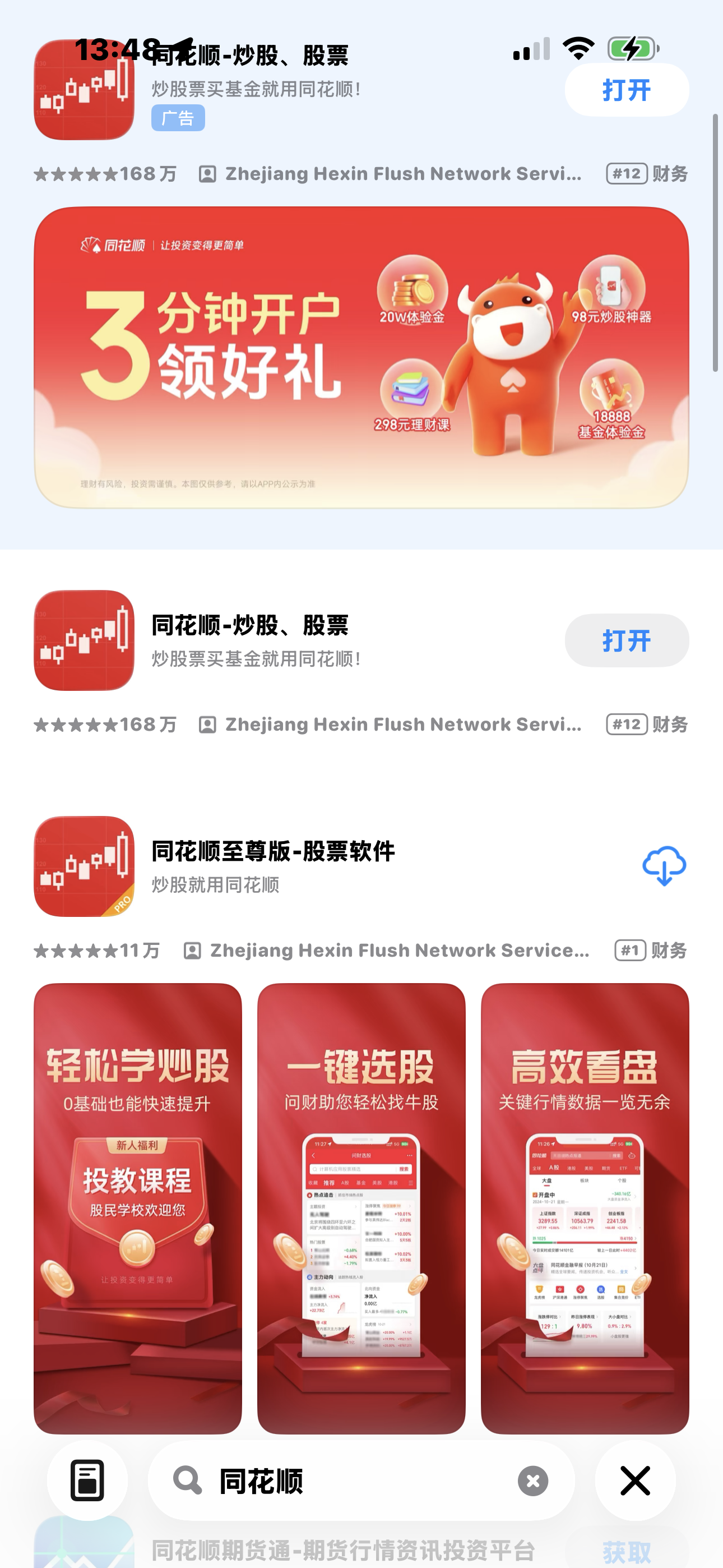Open the Today tab icon at bottom left
Viewport: 723px width, 1568px height.
[x=87, y=1481]
